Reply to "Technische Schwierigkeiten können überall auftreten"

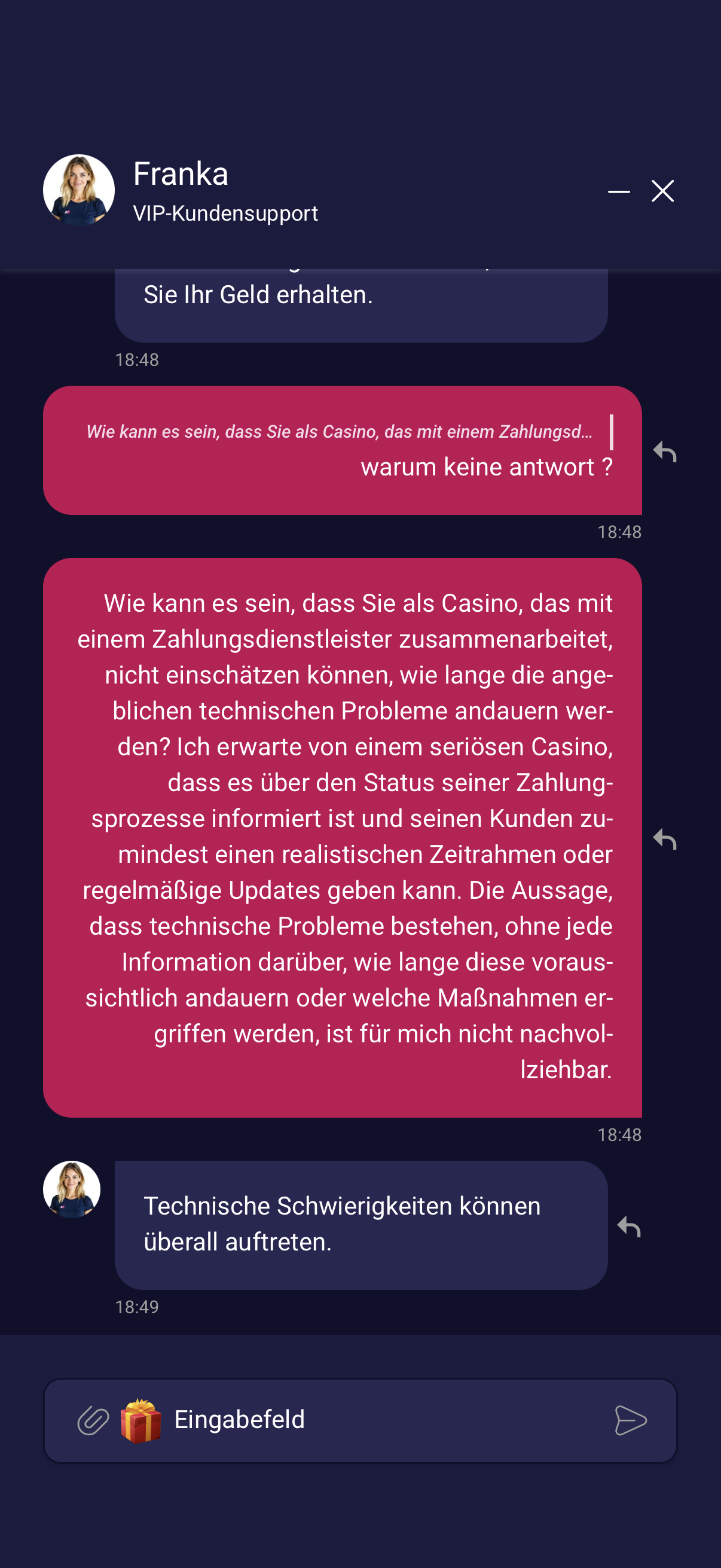629,1226
